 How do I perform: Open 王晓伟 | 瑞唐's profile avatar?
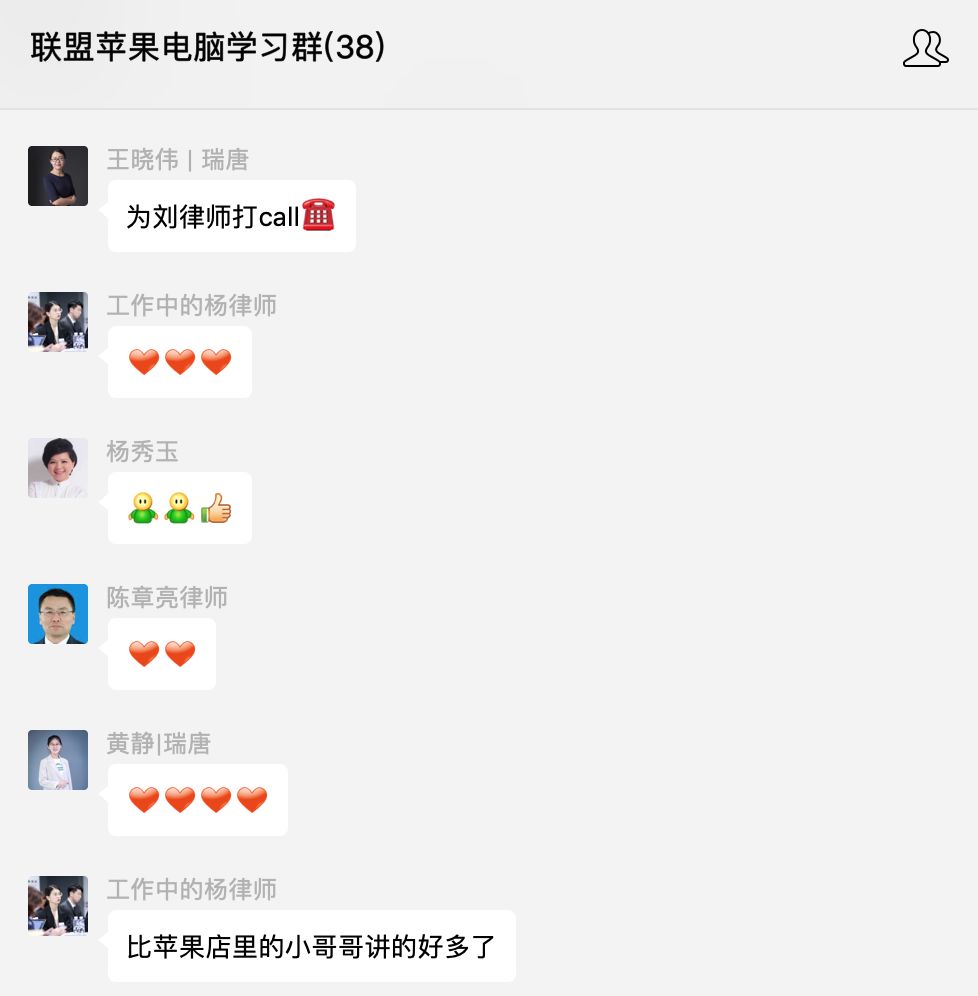[58, 176]
